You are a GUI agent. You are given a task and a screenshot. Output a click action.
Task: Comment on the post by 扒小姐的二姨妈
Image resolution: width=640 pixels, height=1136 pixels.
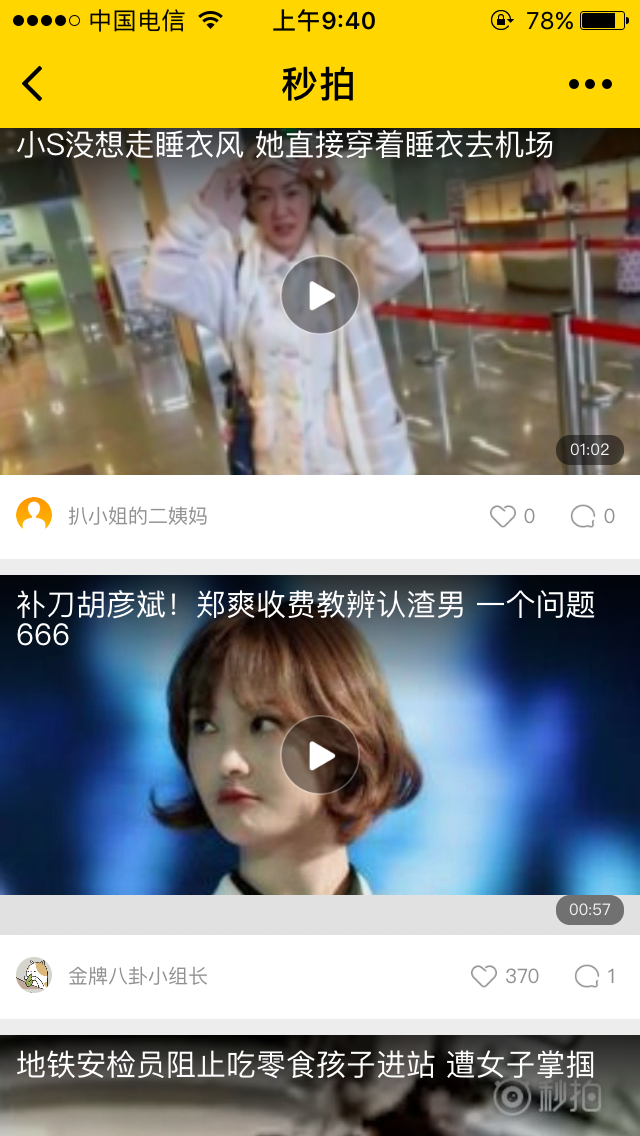(583, 516)
